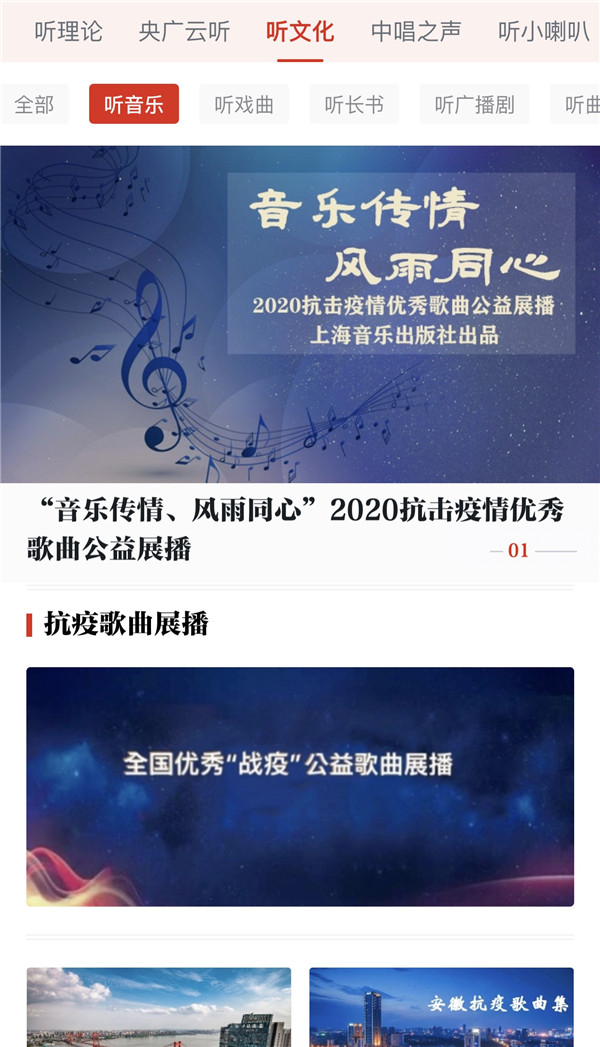Select the 听广播剧 chip
600x1047 pixels.
(x=474, y=105)
